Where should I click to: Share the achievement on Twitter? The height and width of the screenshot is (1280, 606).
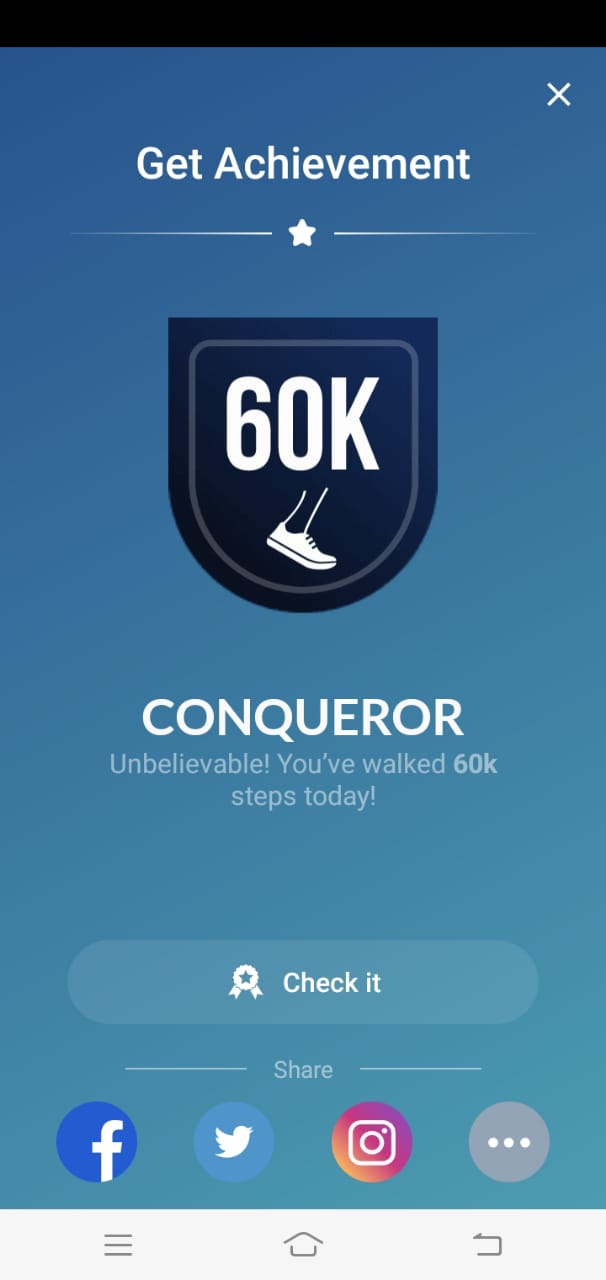coord(234,1142)
